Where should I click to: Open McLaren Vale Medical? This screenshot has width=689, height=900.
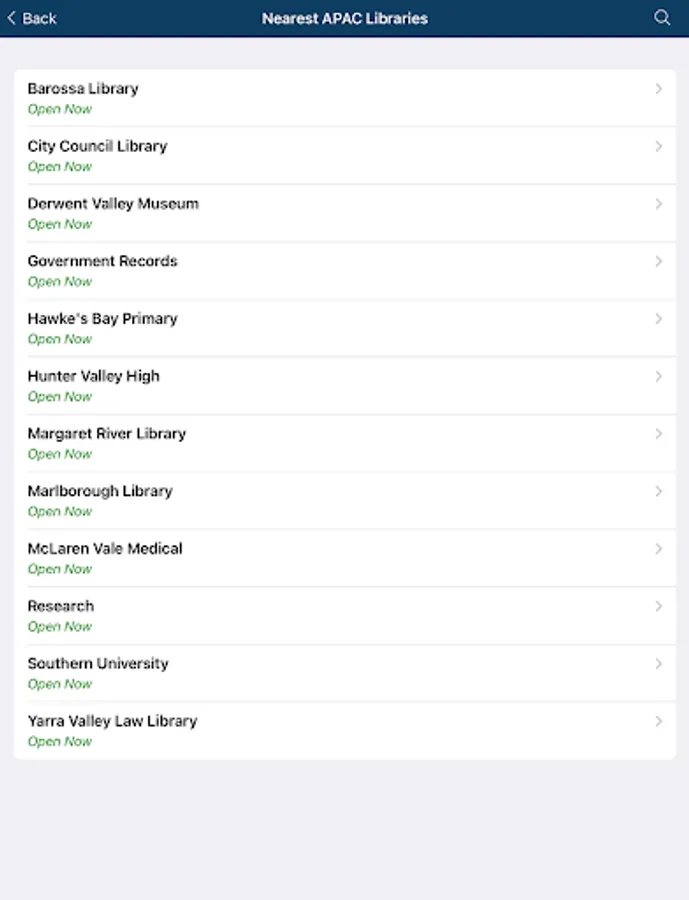pyautogui.click(x=344, y=558)
